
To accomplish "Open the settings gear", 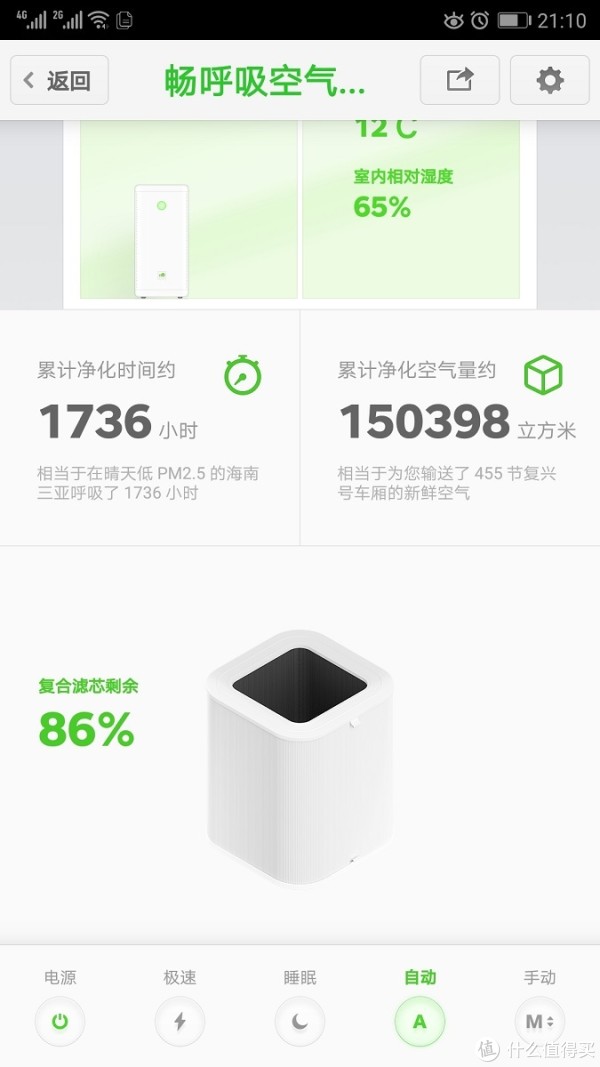I will click(x=549, y=80).
